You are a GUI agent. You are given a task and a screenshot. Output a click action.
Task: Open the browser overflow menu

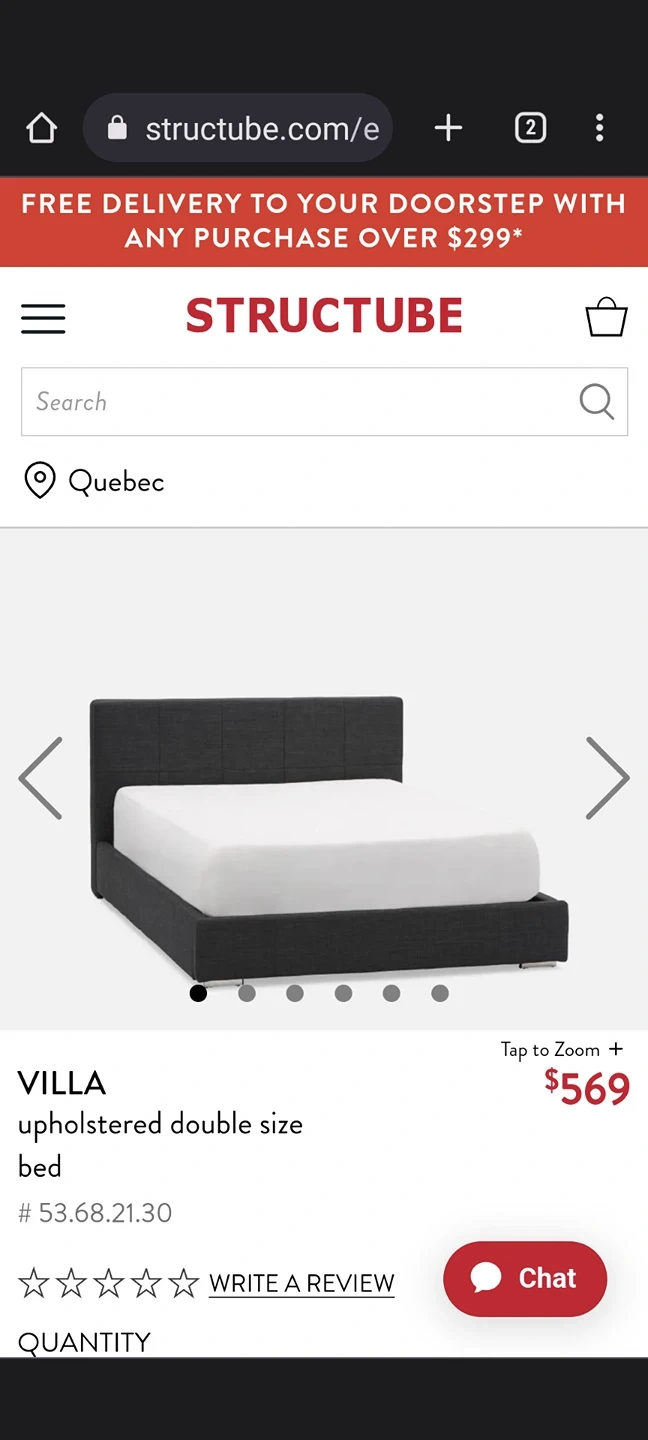599,128
